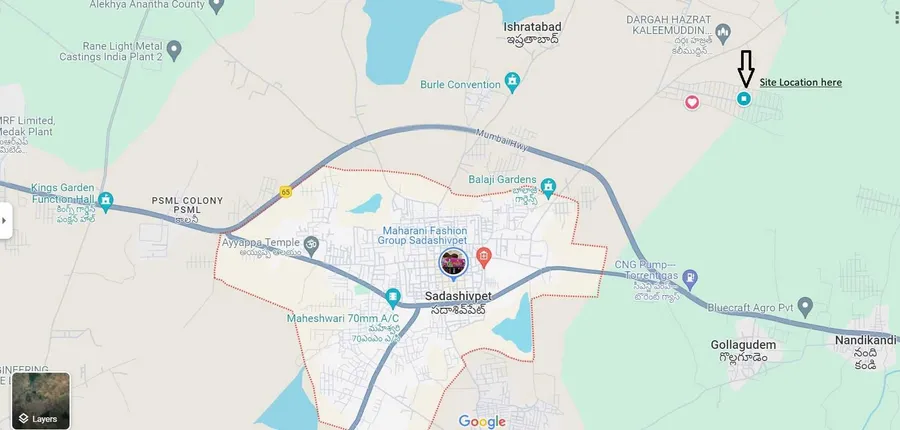Screen dimensions: 900x430
Task: Select the Burle Convention map pin
Action: tap(512, 80)
